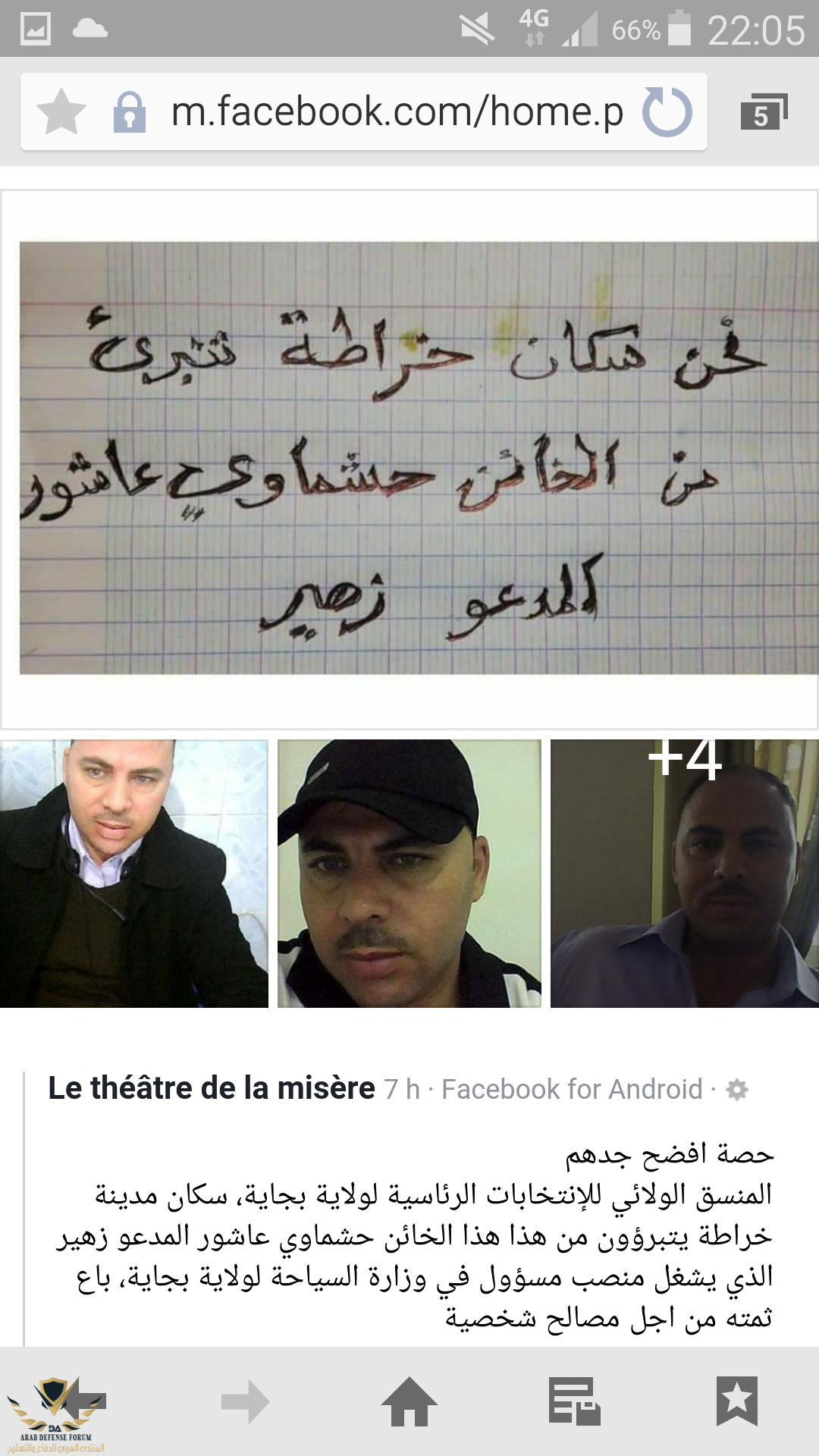Open photo of man in black coat

pos(134,874)
